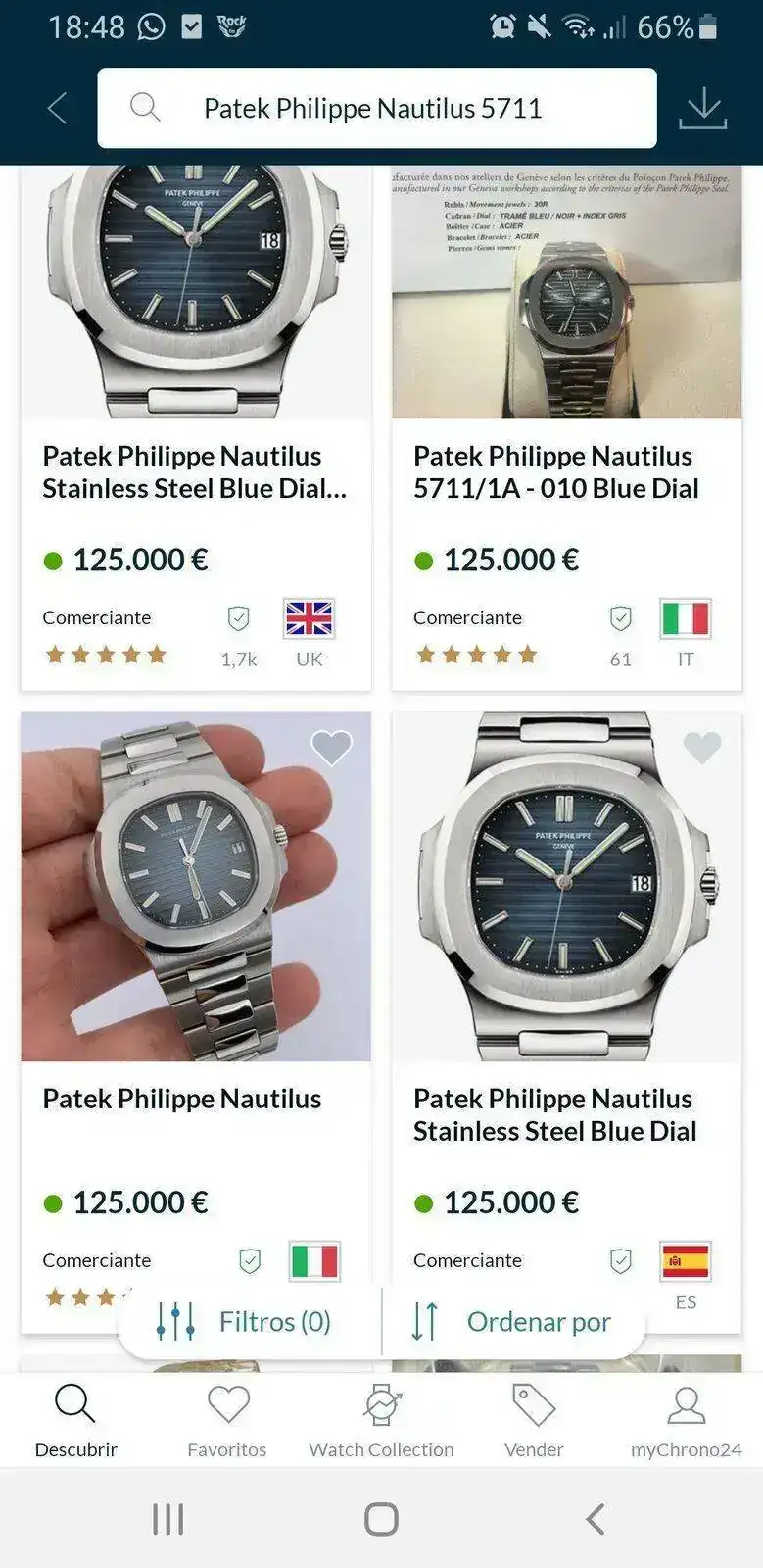
Task: Tap the download icon beside the search
Action: click(702, 108)
